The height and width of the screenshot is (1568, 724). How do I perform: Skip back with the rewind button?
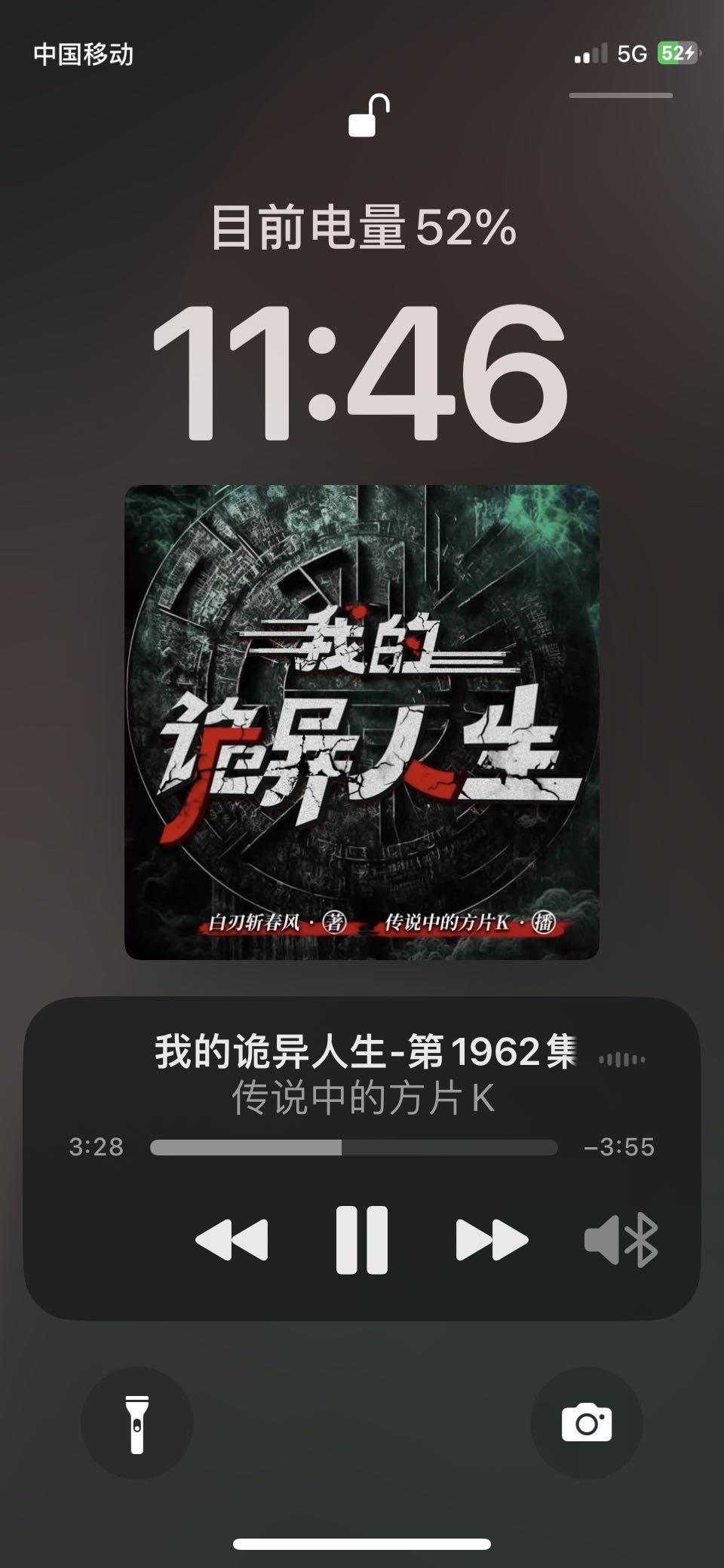[232, 1240]
